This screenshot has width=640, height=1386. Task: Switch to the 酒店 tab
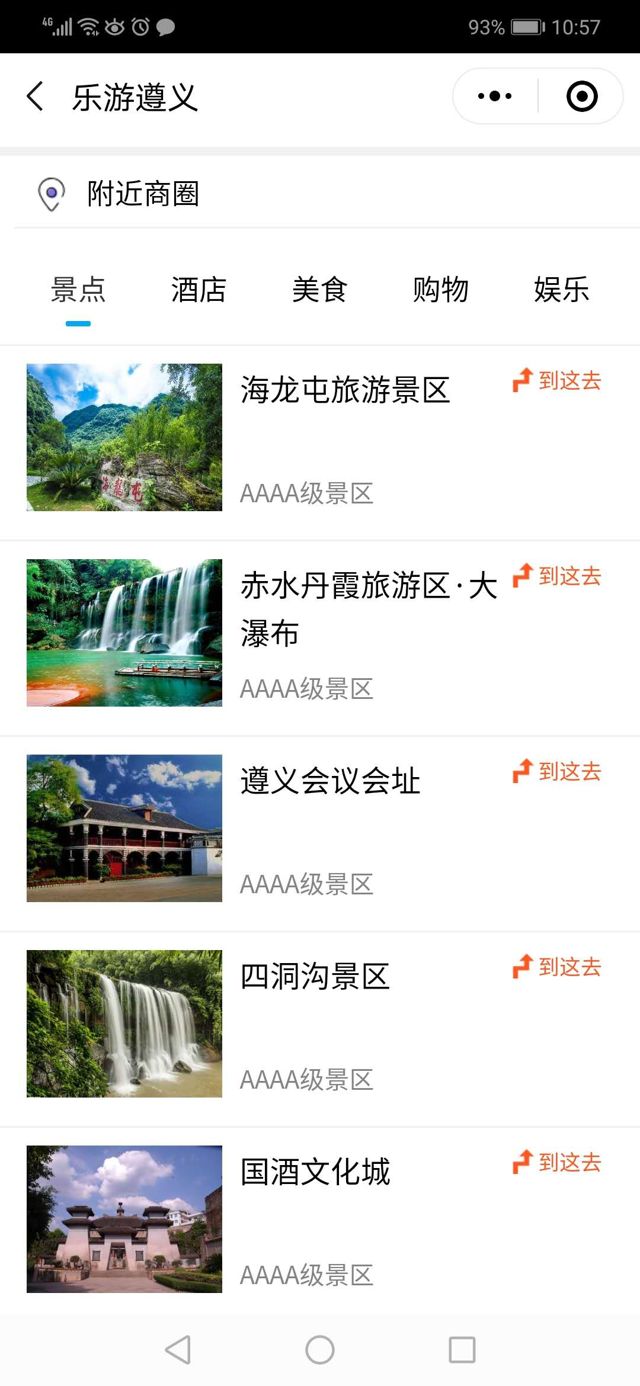click(199, 290)
